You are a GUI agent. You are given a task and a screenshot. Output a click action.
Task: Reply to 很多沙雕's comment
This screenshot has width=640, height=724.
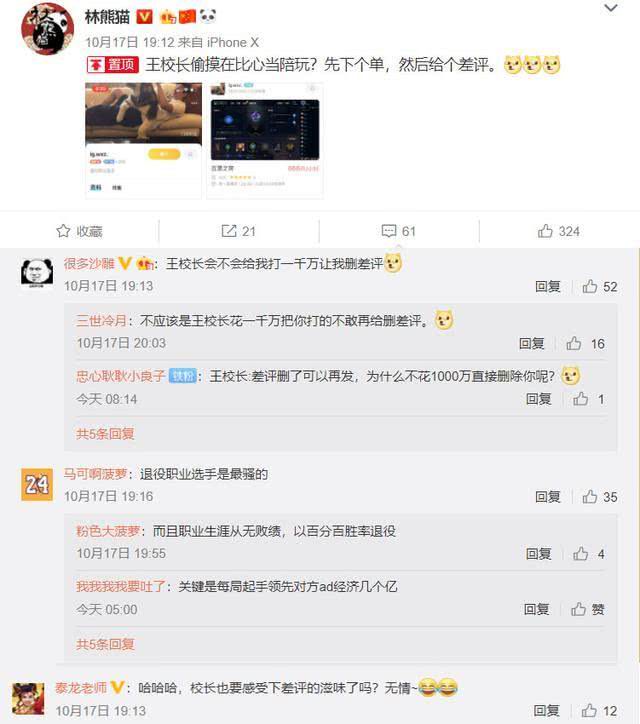[x=547, y=286]
